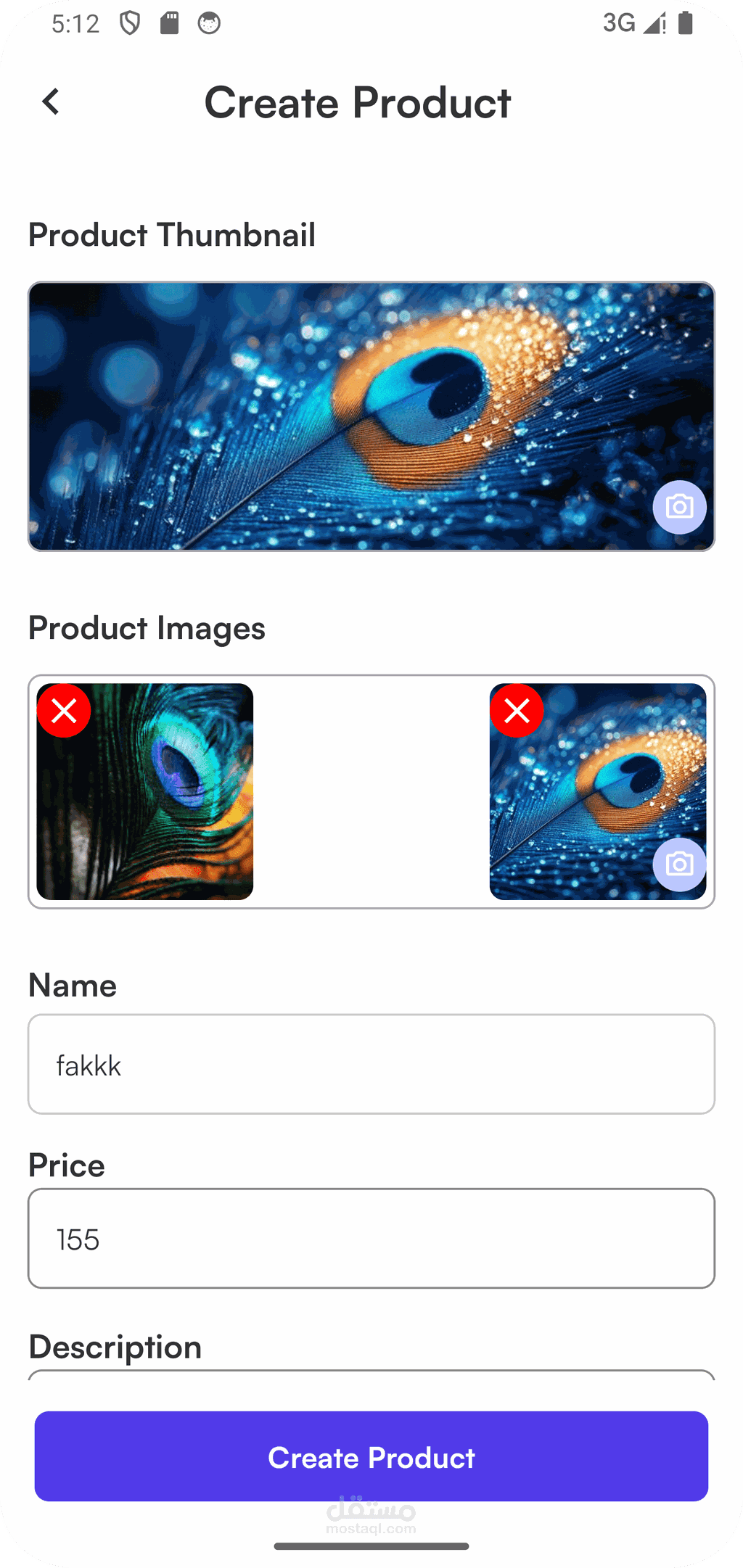Image resolution: width=743 pixels, height=1568 pixels.
Task: Focus the Price field showing 155
Action: [371, 1238]
